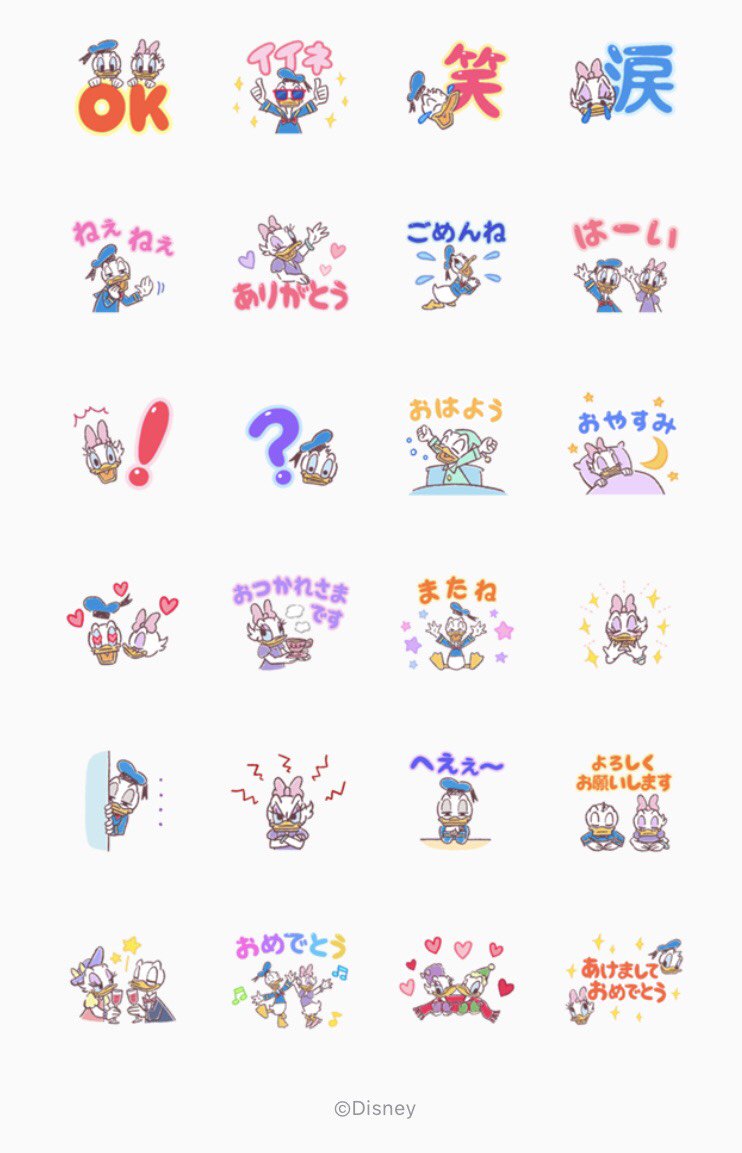Open the よろしくお願いします sticker
The image size is (742, 1153).
624,801
